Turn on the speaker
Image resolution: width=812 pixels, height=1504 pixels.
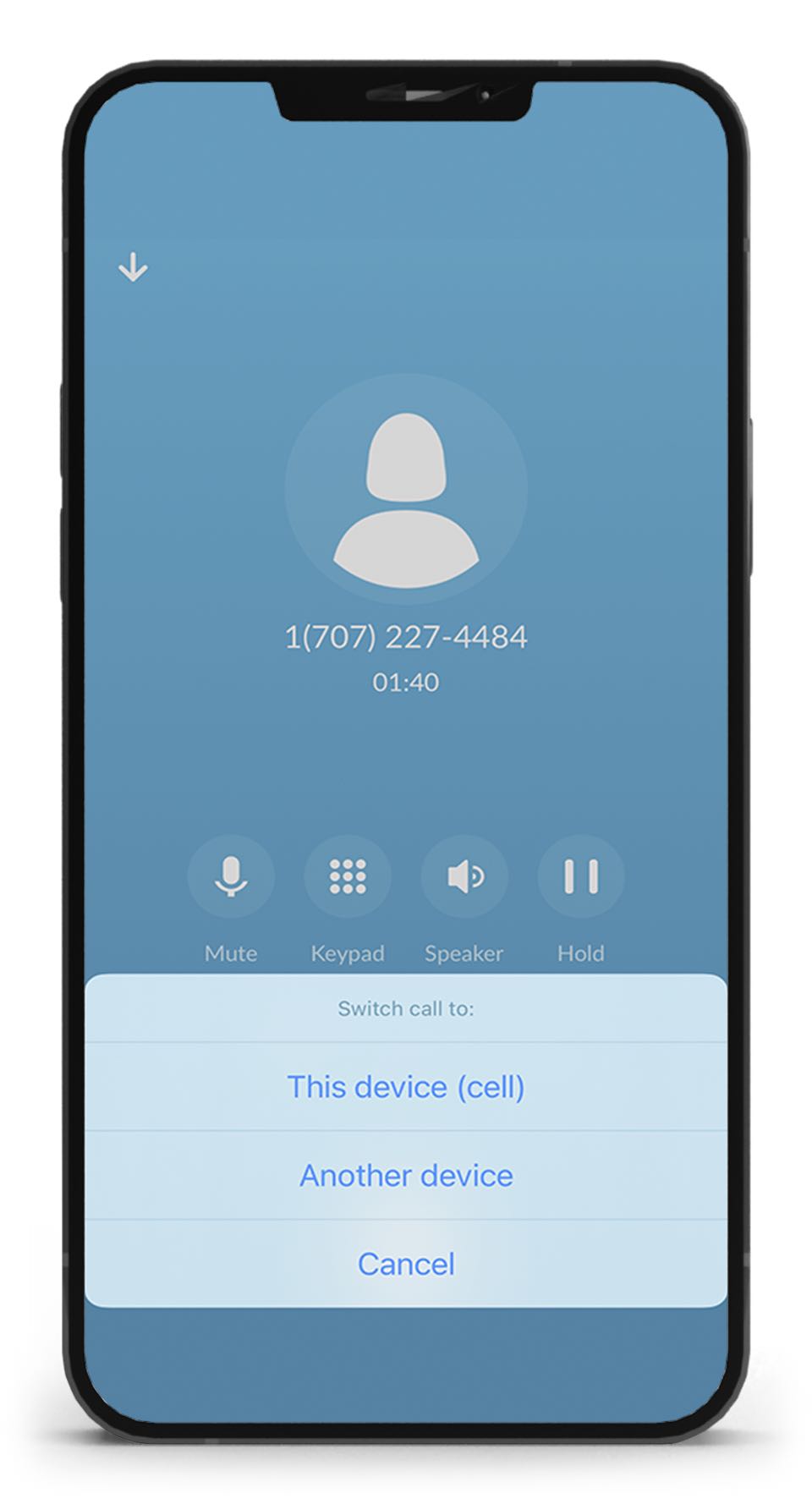coord(464,876)
